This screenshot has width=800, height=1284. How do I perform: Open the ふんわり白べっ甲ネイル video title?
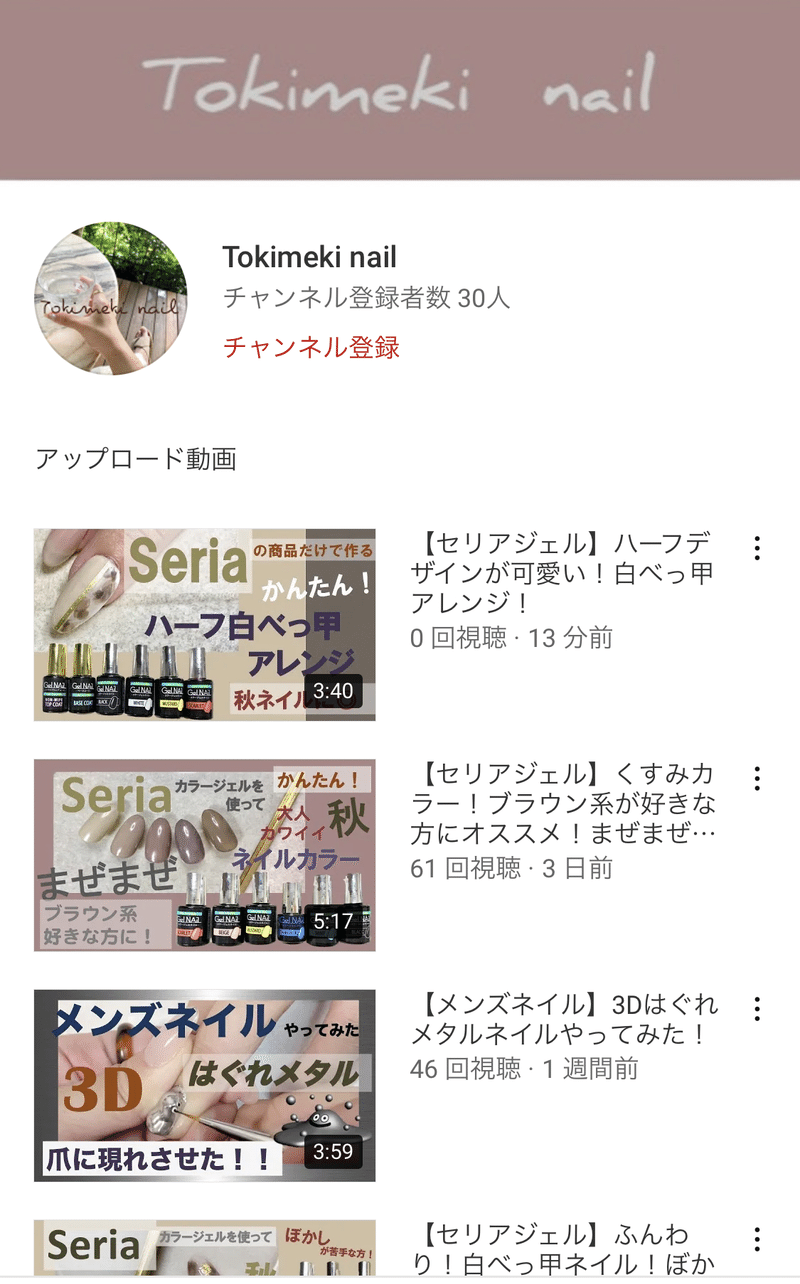pyautogui.click(x=560, y=1250)
